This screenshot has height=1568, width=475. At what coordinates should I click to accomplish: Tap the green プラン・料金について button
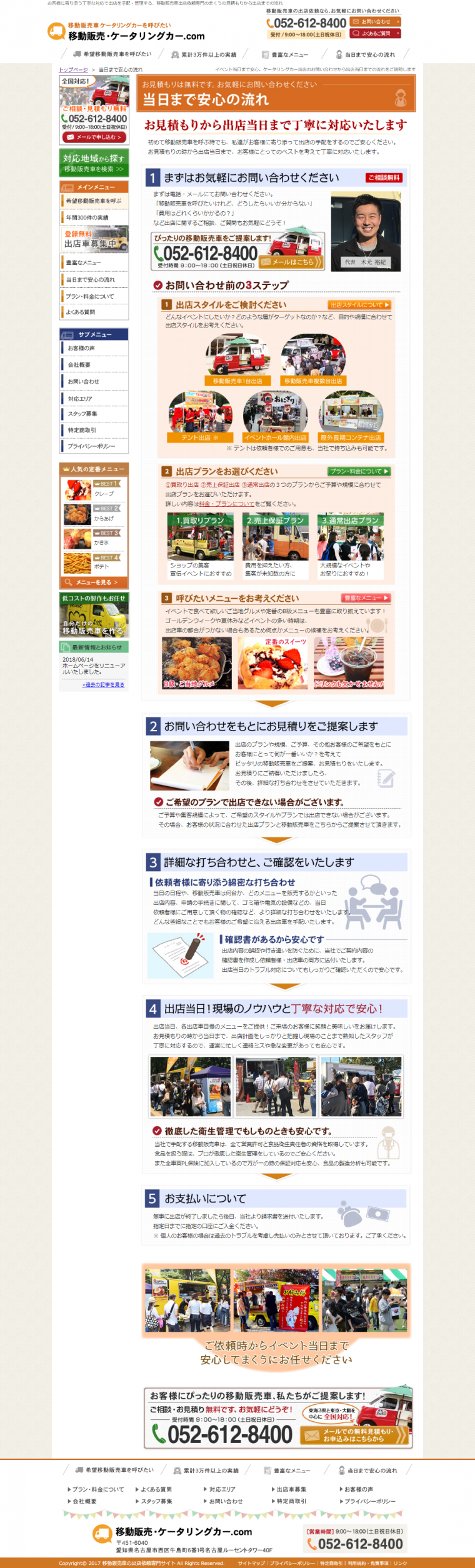359,471
